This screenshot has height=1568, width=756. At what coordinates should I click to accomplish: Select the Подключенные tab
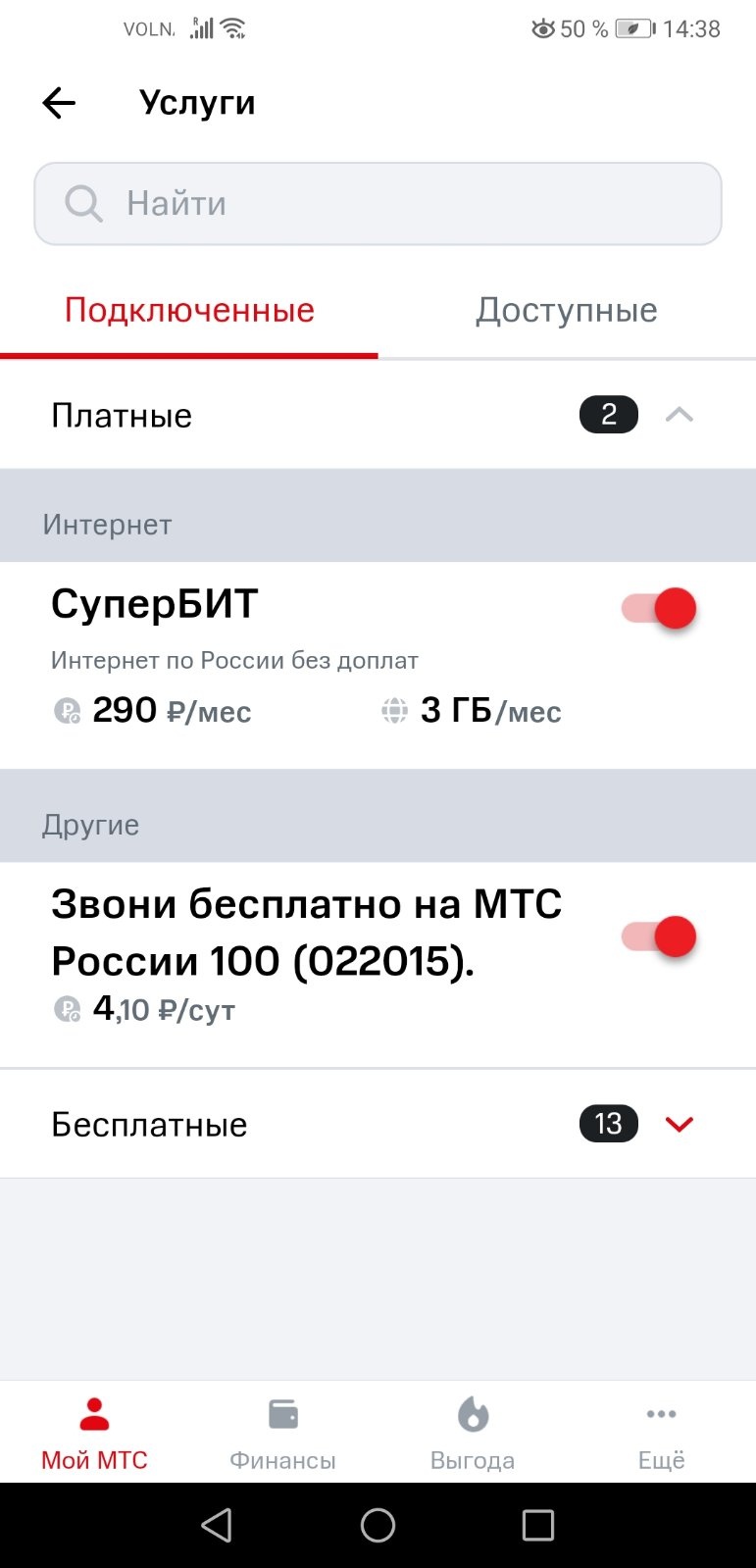[189, 311]
